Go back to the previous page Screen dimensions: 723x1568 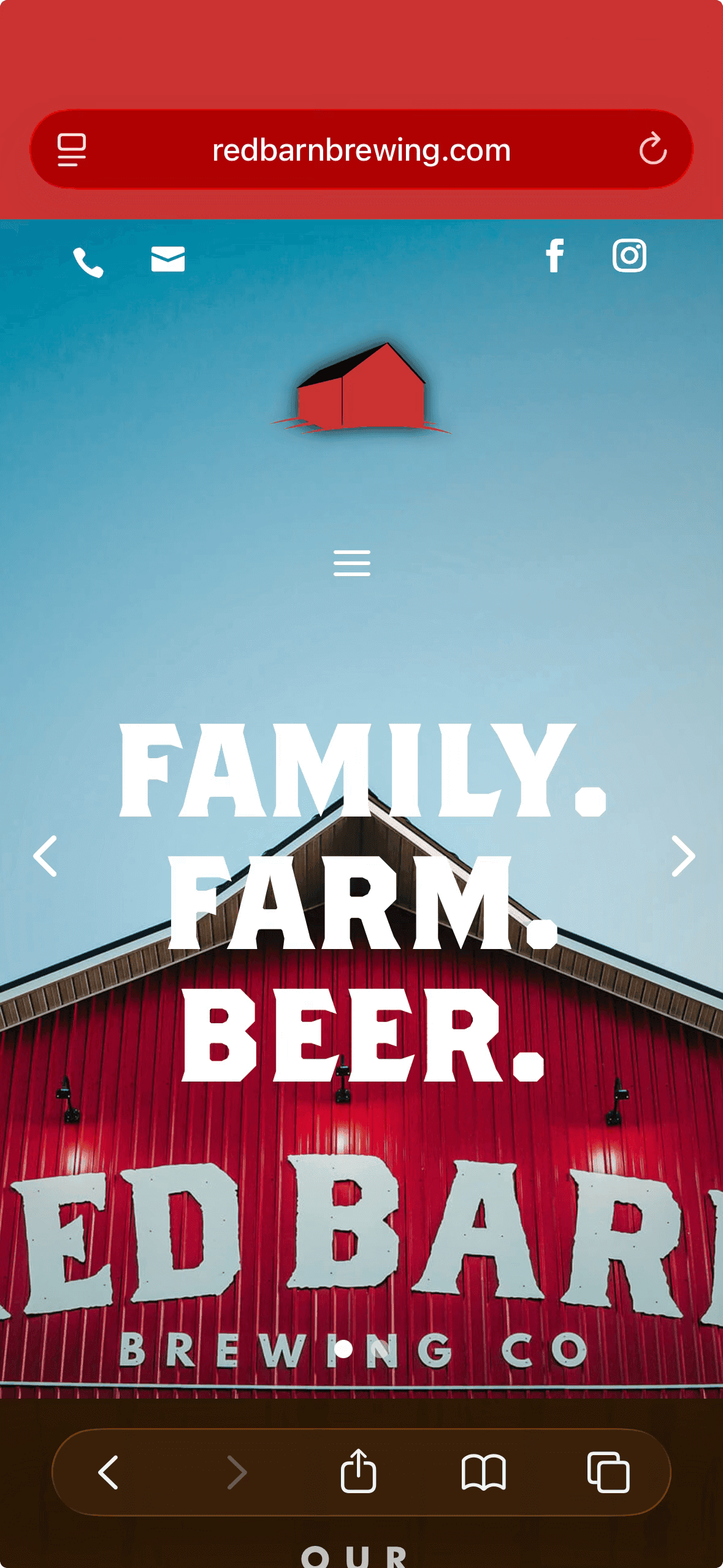point(109,1472)
